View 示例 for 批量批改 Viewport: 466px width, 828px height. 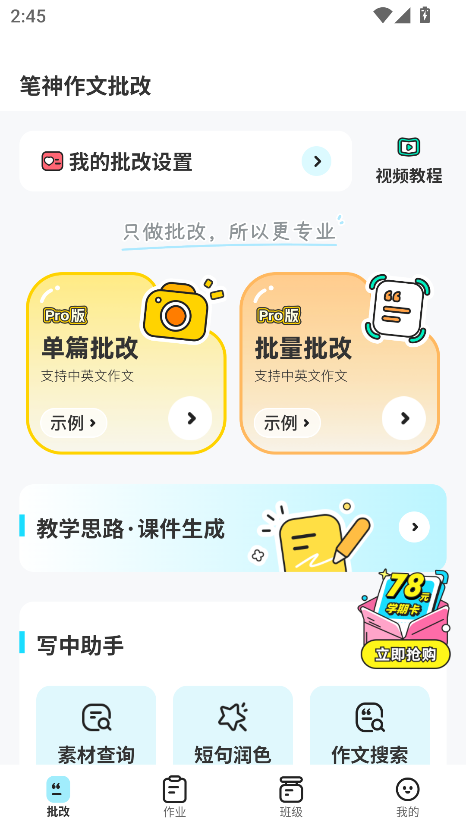click(x=287, y=422)
